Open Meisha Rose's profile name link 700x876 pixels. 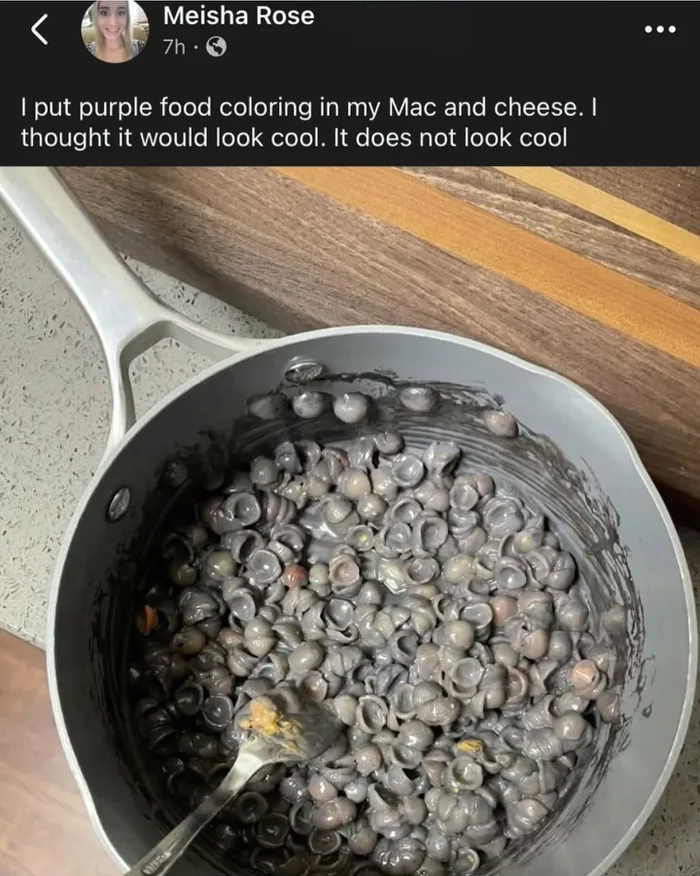click(x=238, y=16)
